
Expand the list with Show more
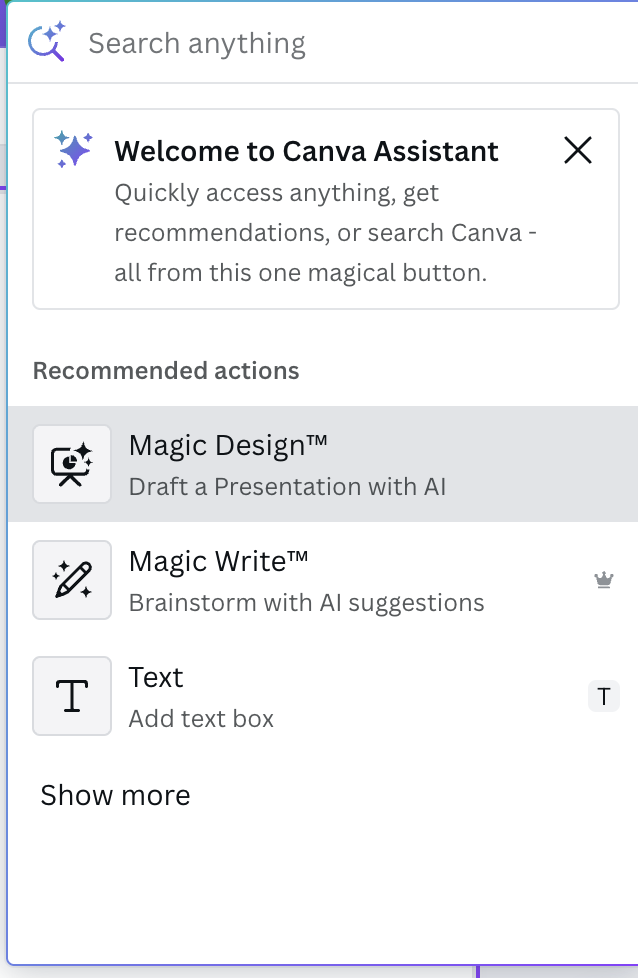(115, 795)
